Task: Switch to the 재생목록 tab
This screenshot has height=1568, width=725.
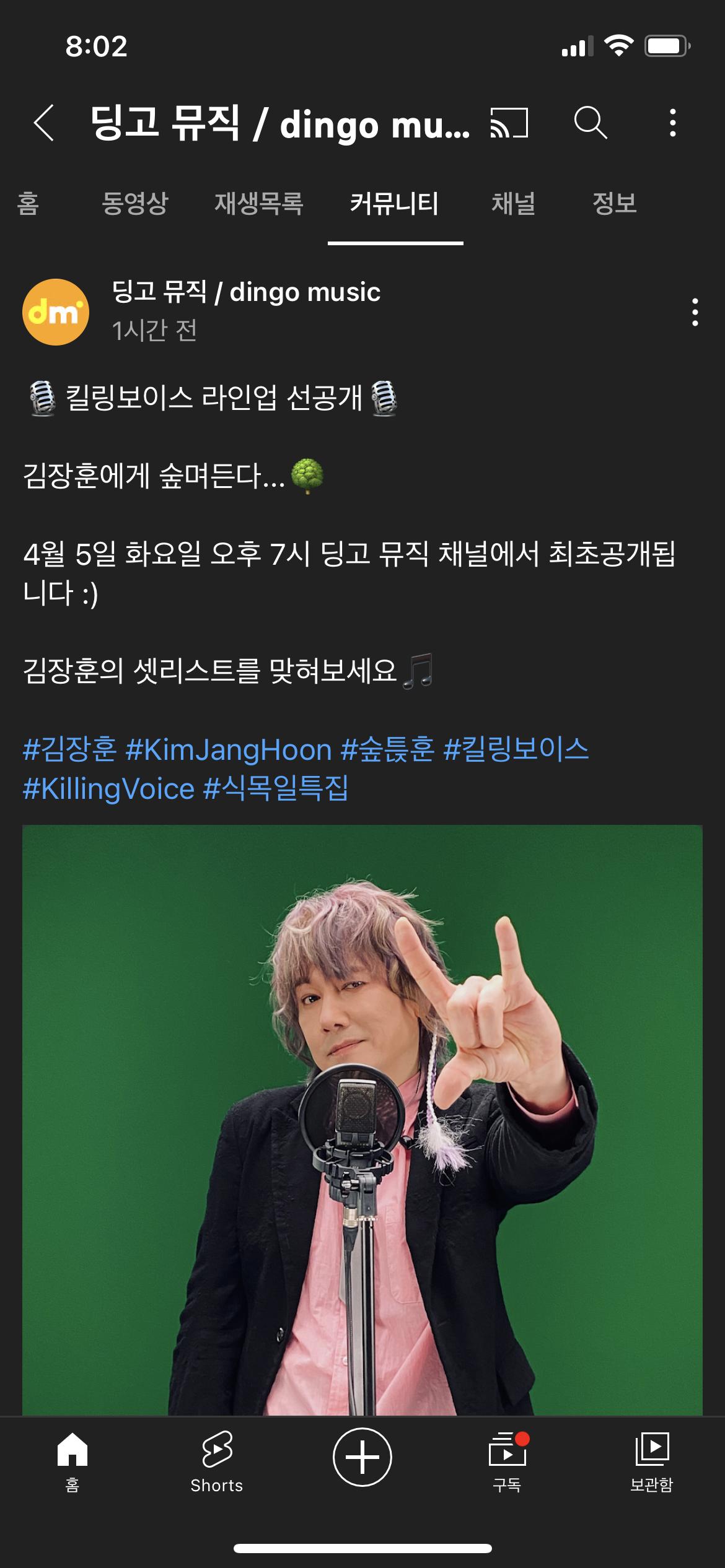Action: (x=258, y=203)
